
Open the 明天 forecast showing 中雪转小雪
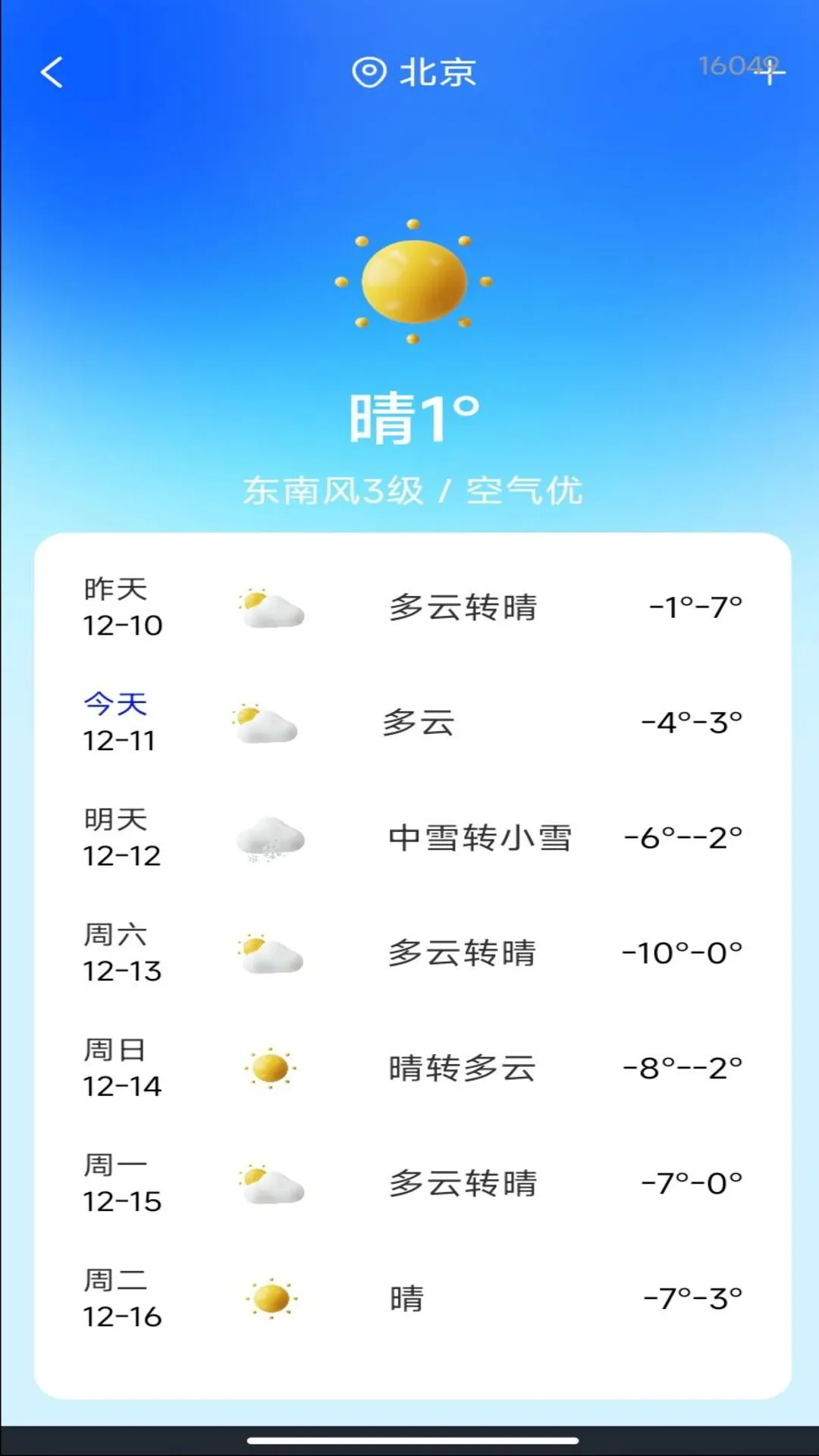[479, 838]
